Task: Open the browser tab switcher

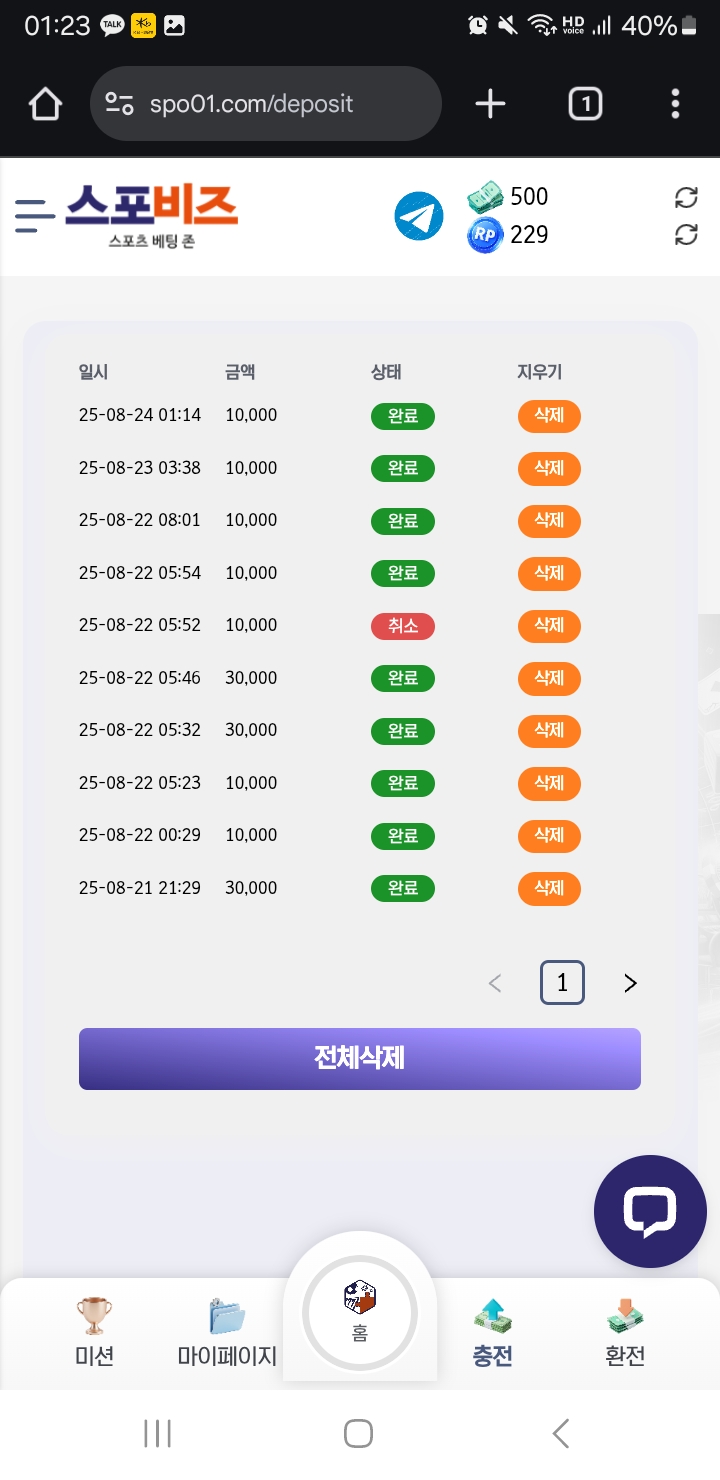Action: click(x=585, y=104)
